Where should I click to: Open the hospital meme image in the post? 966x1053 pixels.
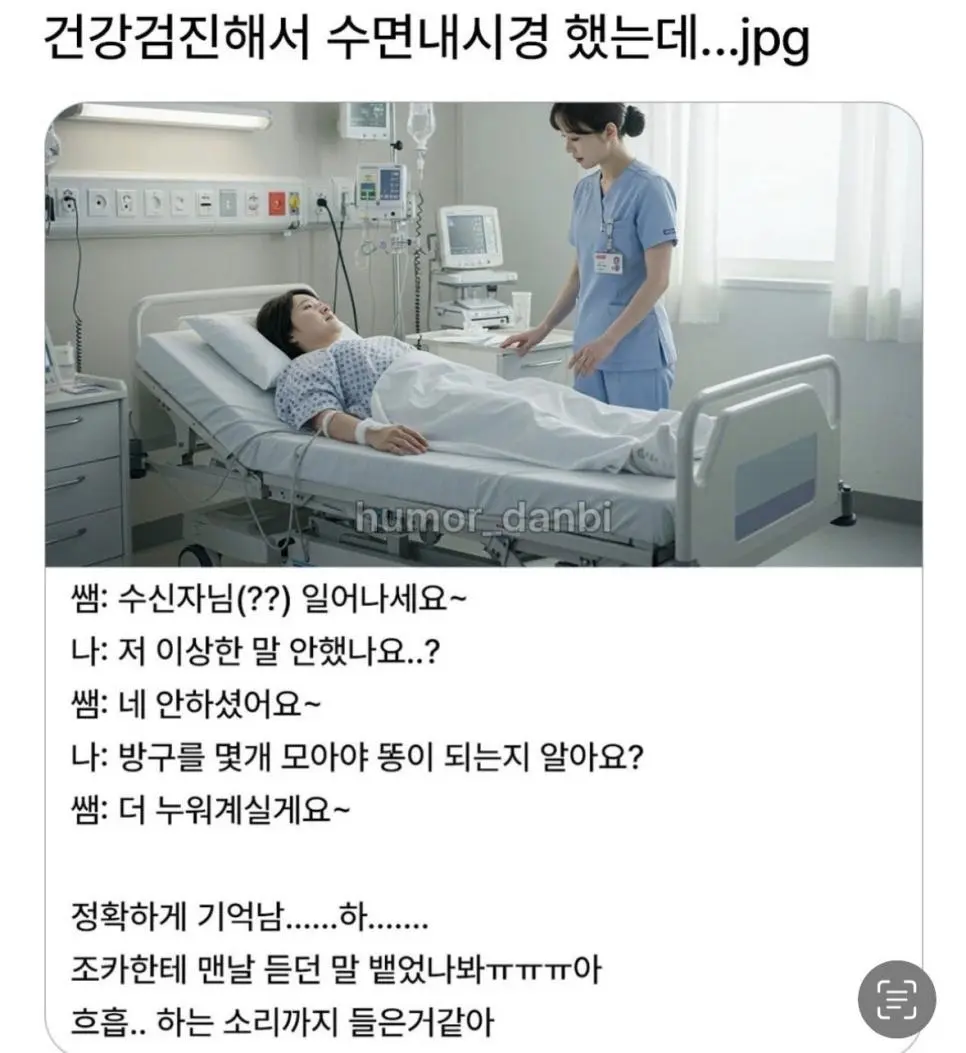point(483,335)
